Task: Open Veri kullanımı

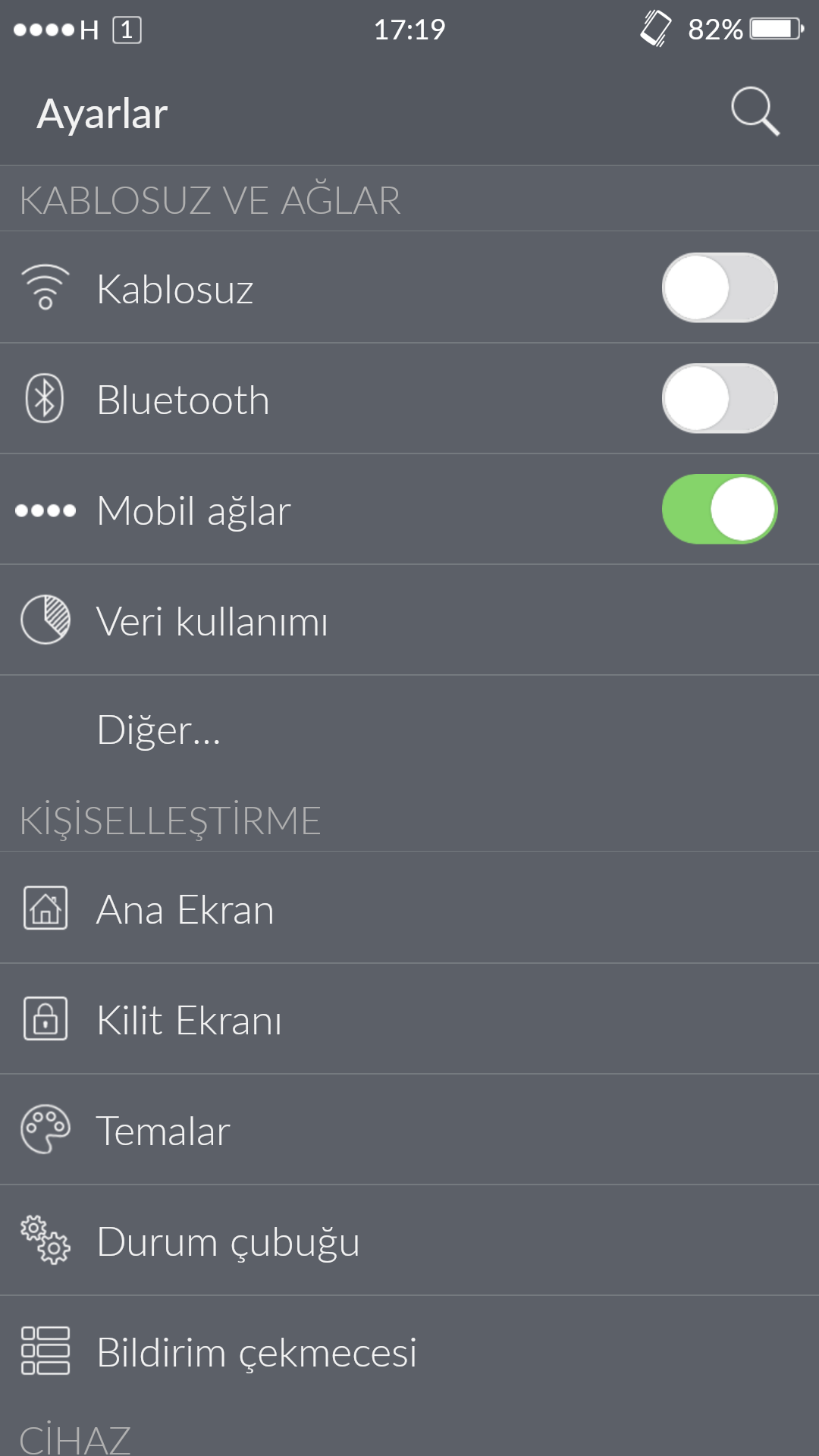Action: [x=409, y=620]
